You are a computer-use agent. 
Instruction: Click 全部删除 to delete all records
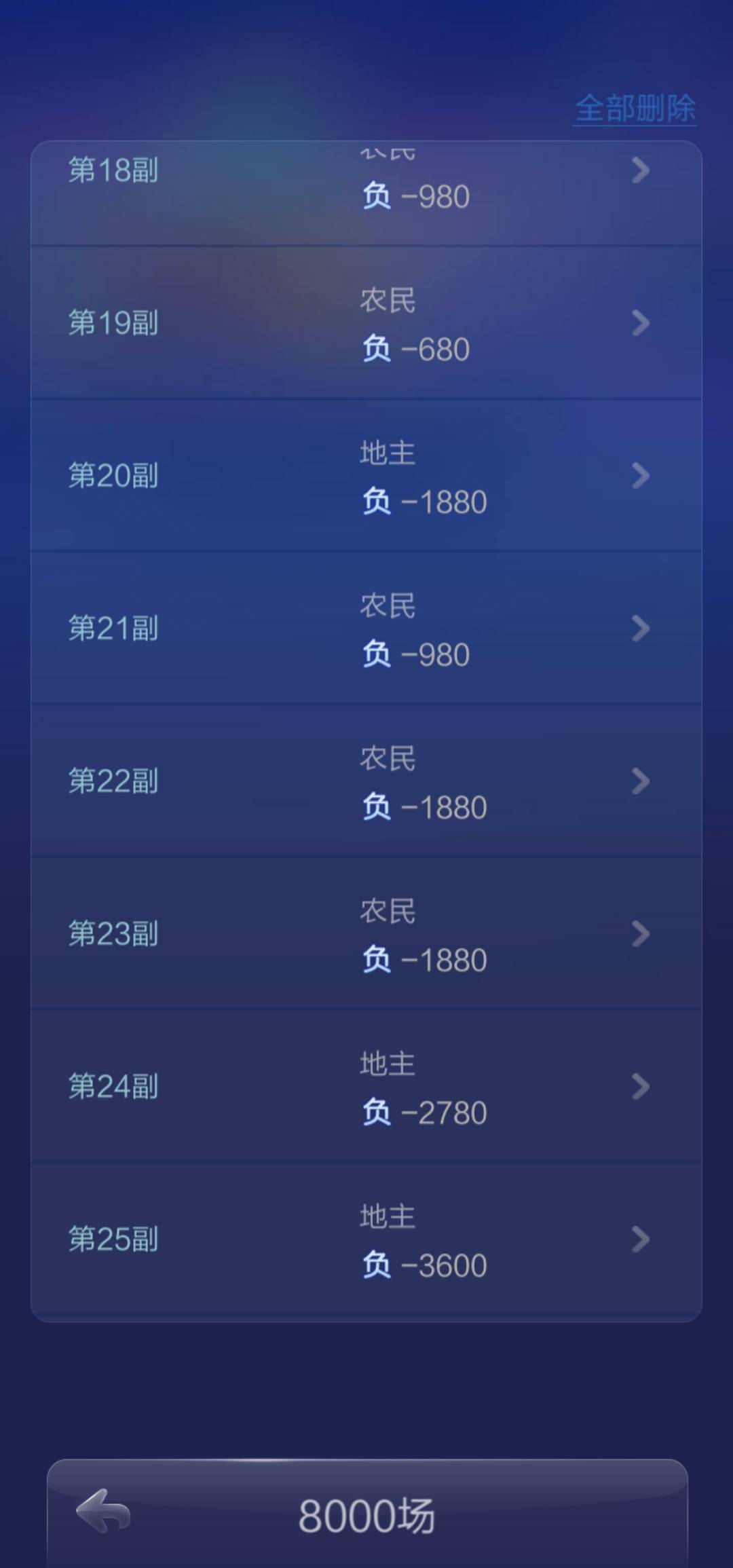click(x=635, y=107)
